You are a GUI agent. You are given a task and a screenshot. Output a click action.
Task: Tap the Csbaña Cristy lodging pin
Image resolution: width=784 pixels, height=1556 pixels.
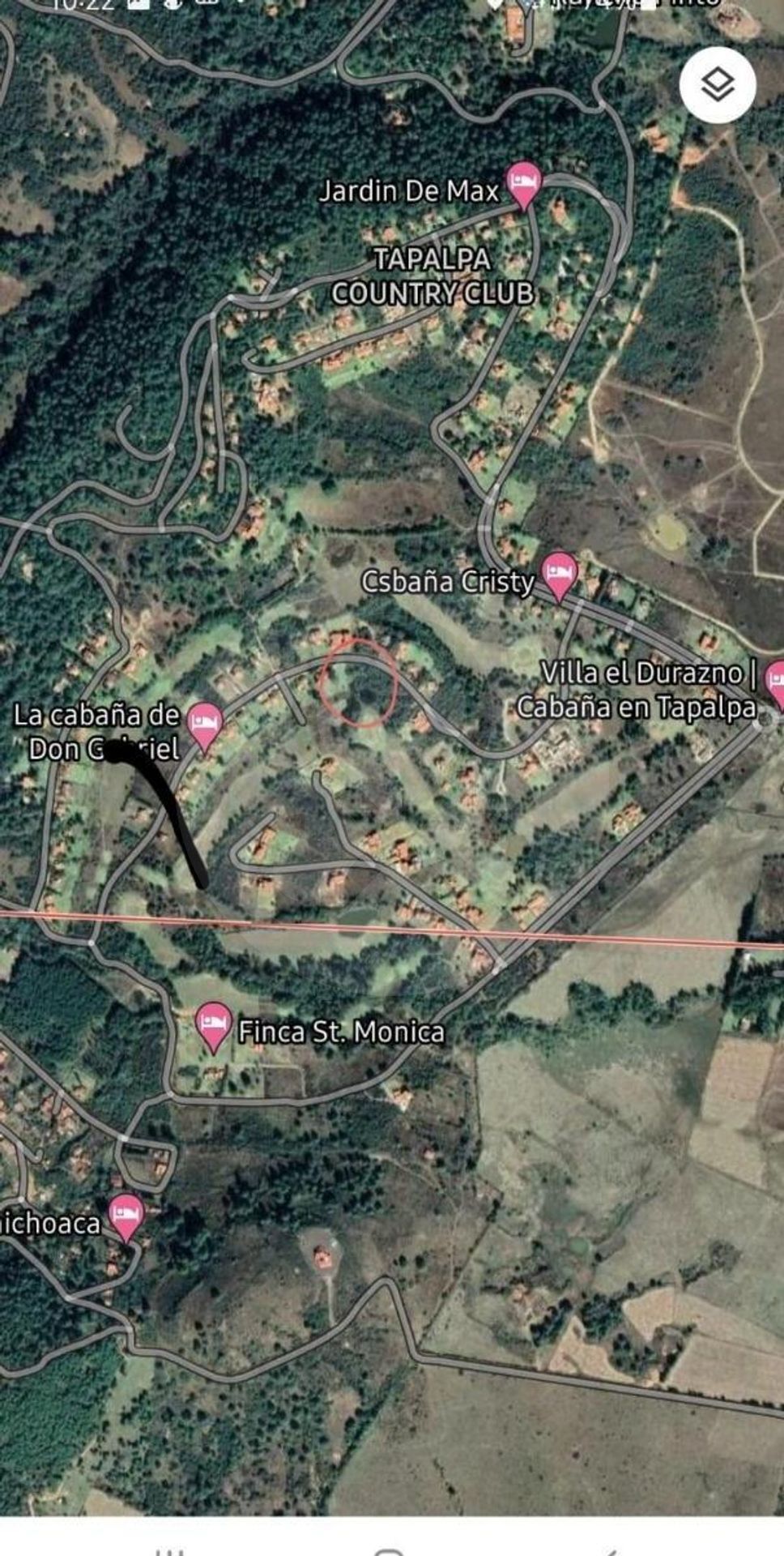(559, 574)
